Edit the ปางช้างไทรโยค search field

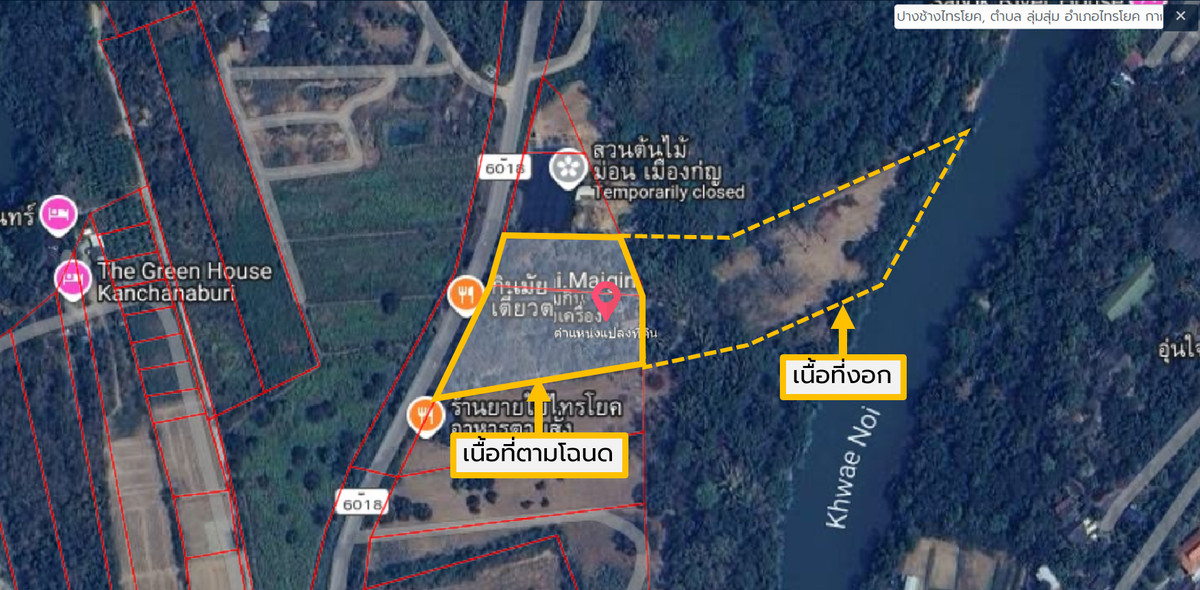(1028, 17)
